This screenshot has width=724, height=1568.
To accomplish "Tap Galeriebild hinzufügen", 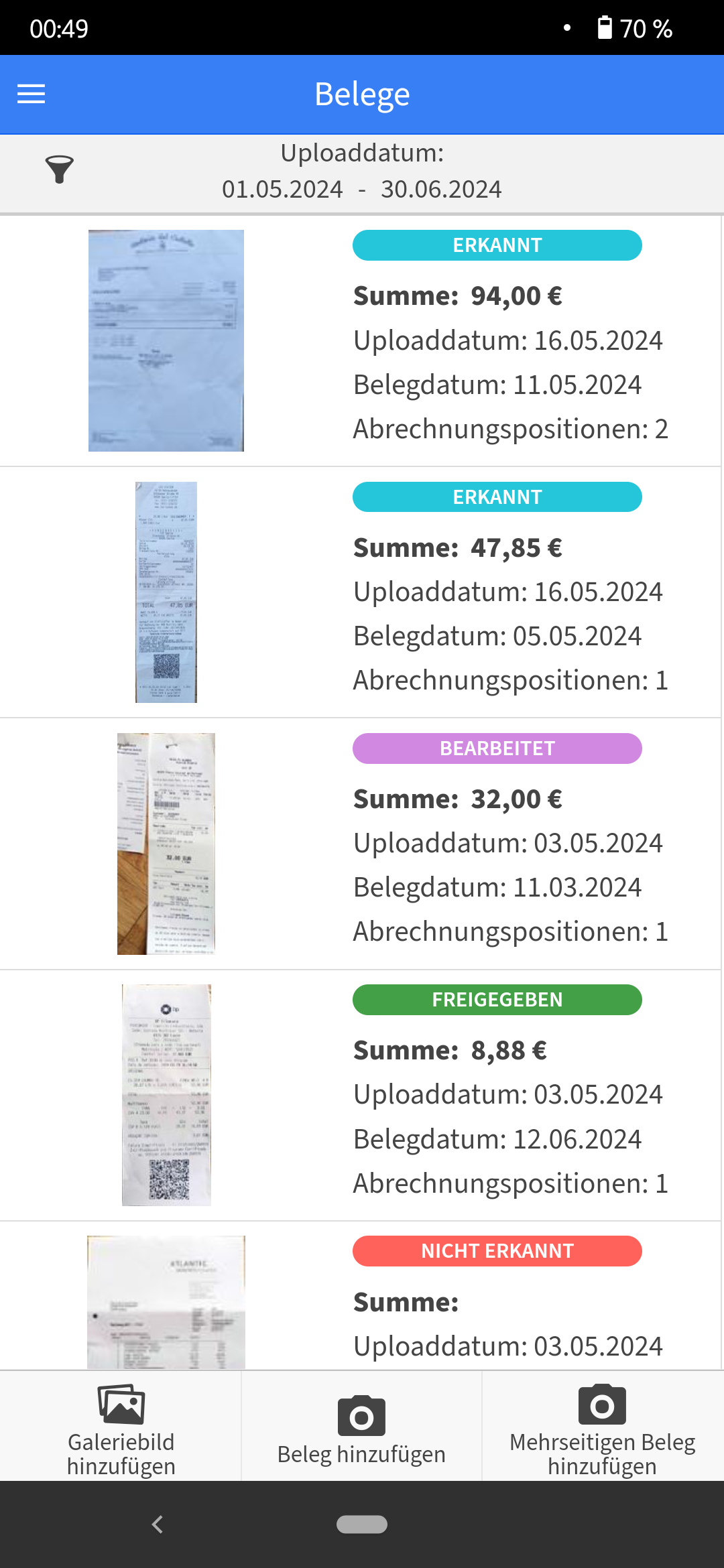I will pyautogui.click(x=121, y=1426).
